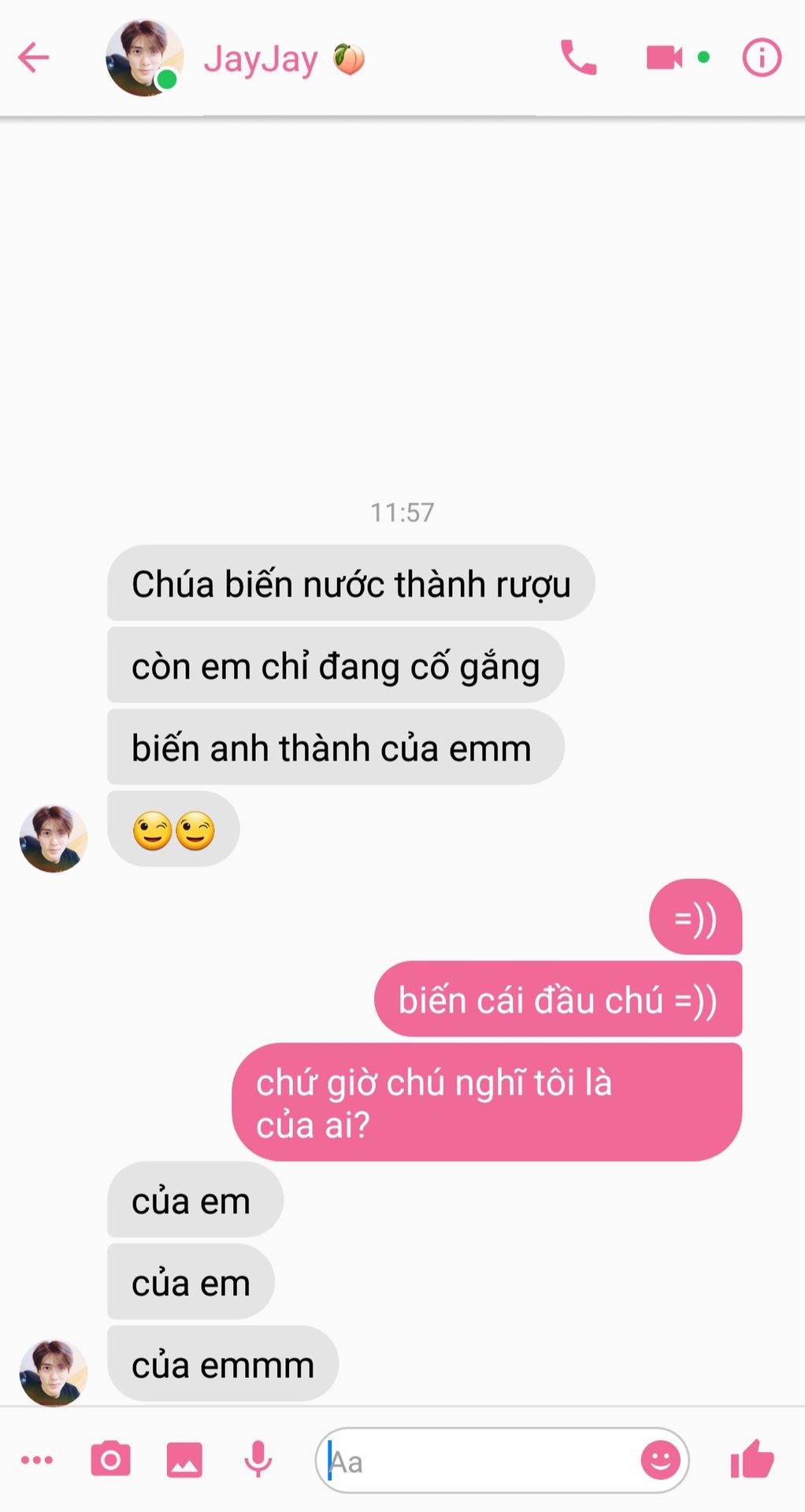The height and width of the screenshot is (1512, 805).
Task: Start a voice call with JayJay
Action: tap(578, 58)
